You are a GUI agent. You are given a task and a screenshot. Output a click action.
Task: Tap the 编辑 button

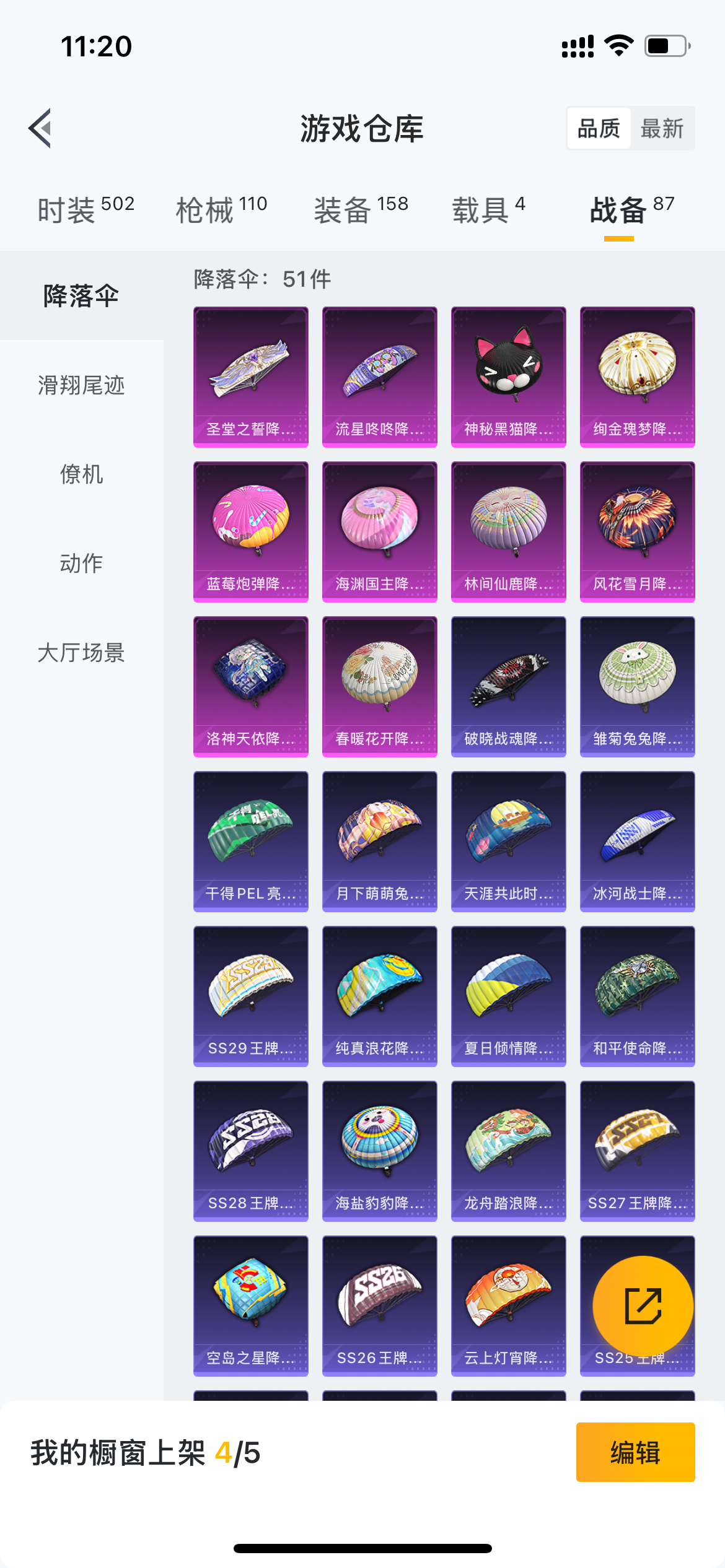(x=635, y=1452)
